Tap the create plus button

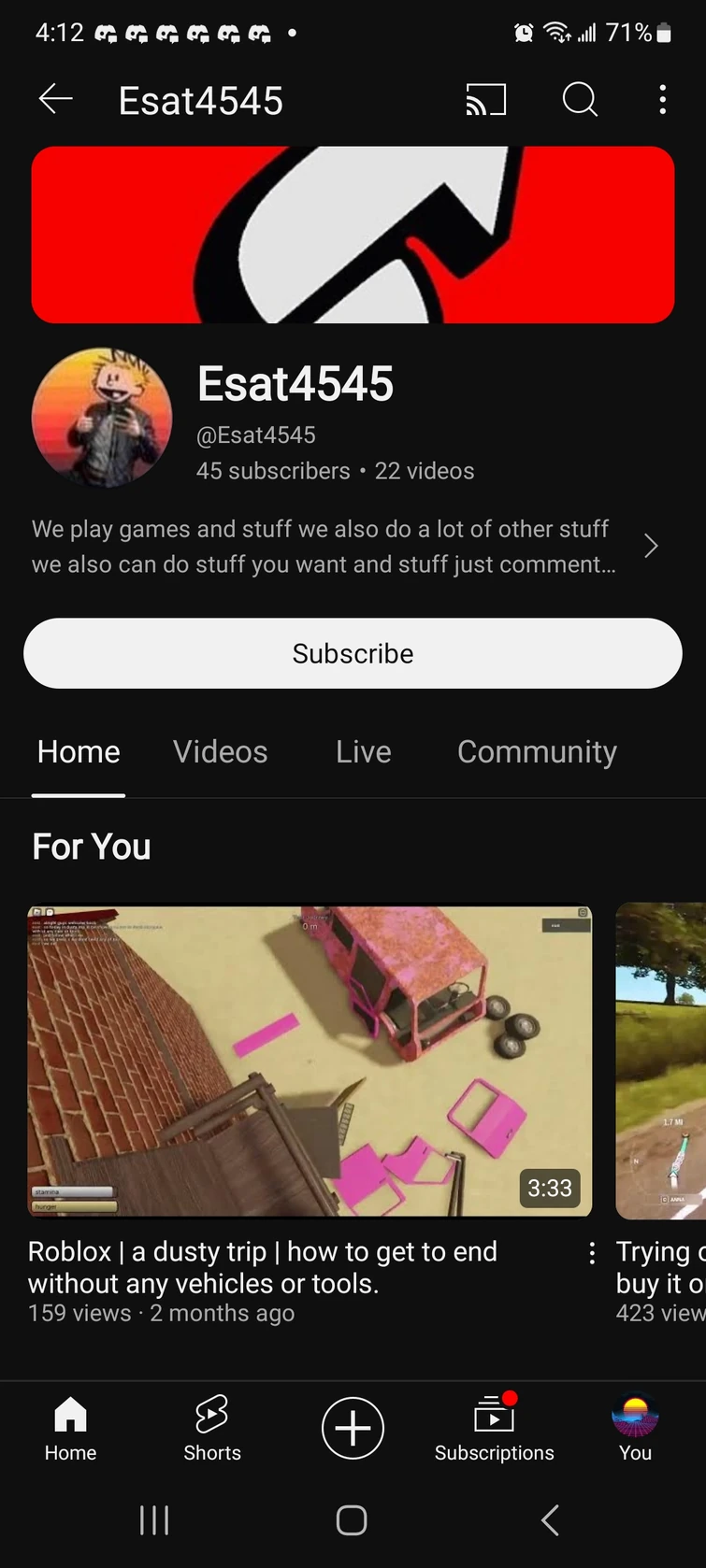(353, 1428)
